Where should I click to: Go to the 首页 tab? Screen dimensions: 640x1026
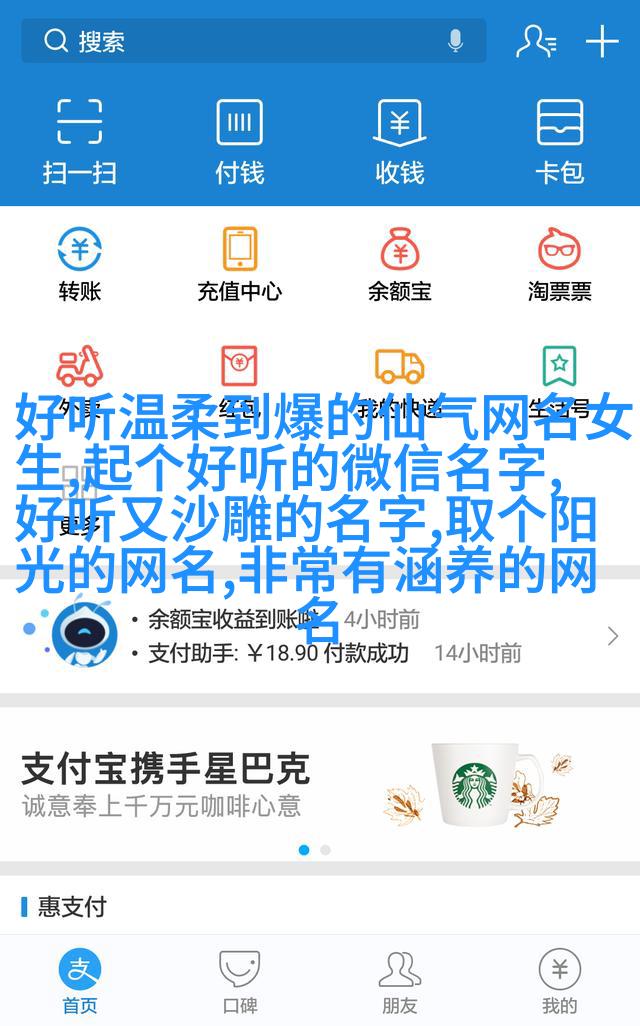click(80, 981)
